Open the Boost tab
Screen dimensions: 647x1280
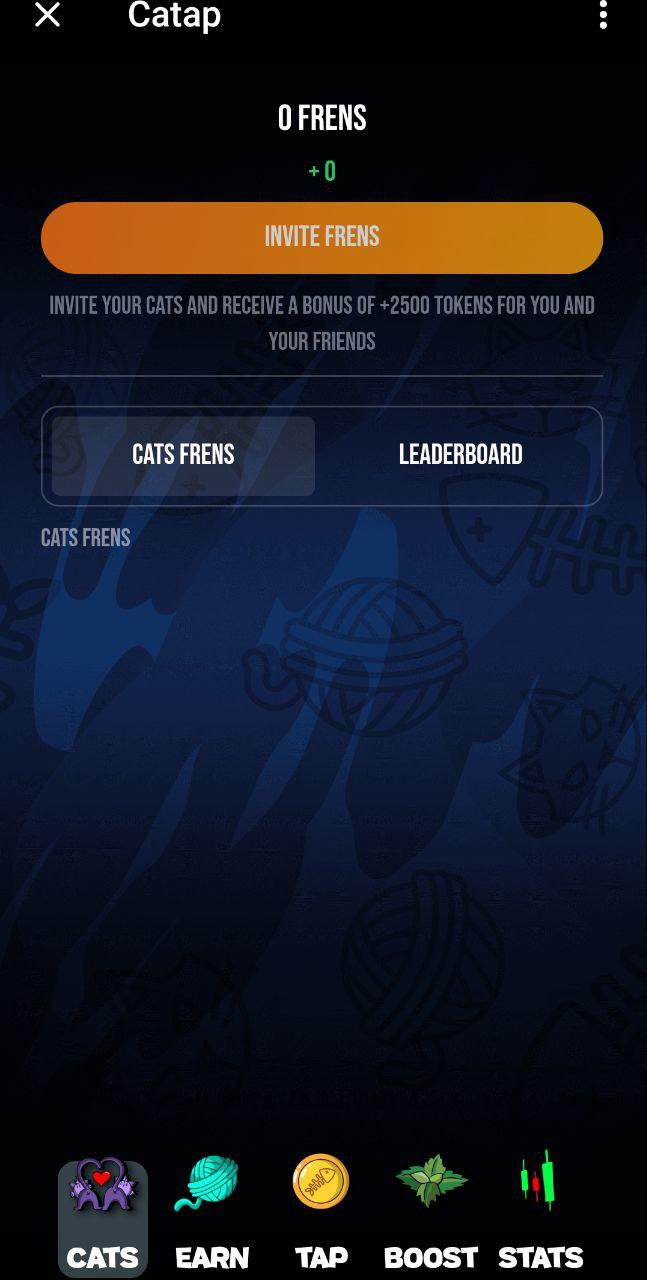tap(431, 1215)
